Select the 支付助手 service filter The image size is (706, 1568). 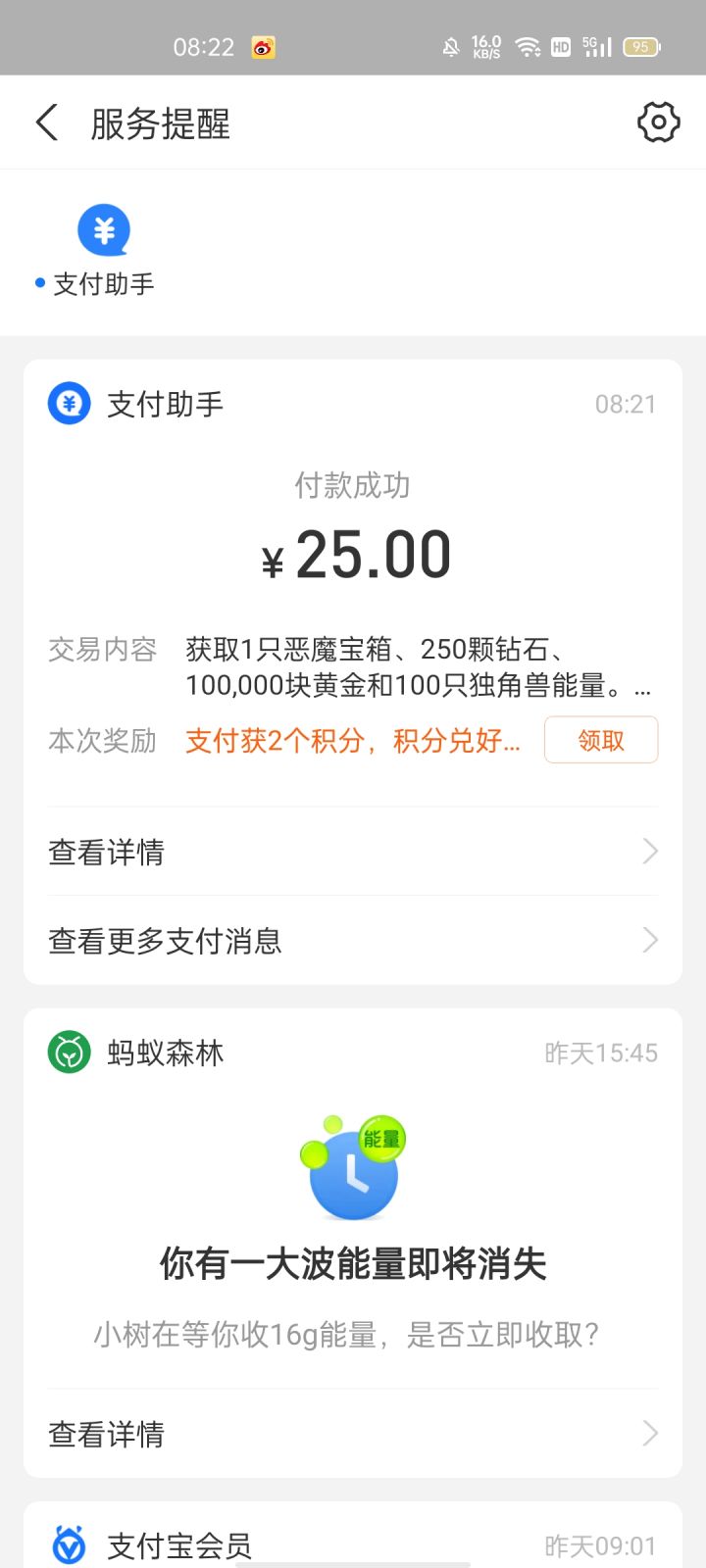click(103, 251)
